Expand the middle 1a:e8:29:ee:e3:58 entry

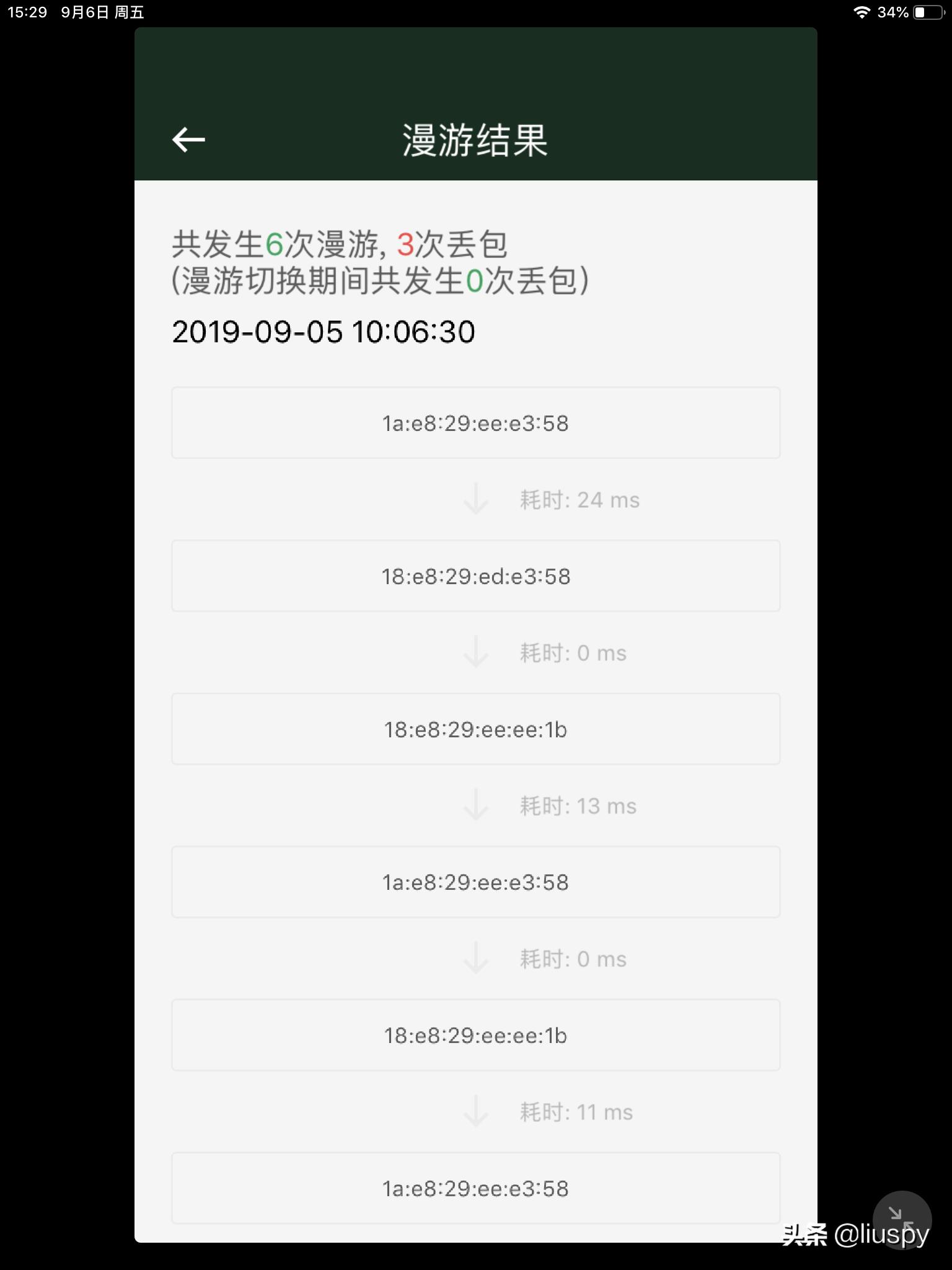click(475, 882)
